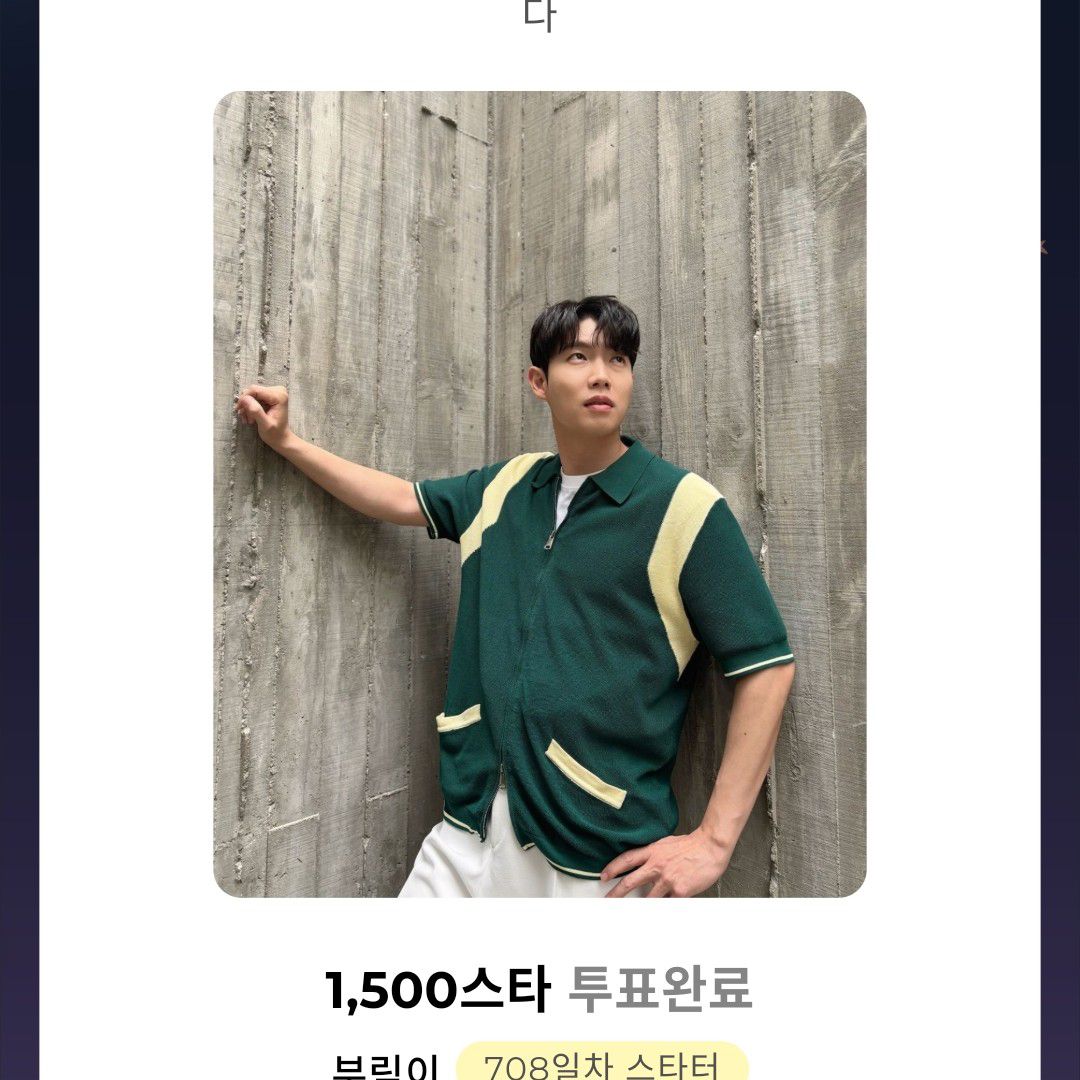Tap the 708일차 스타터 badge

(x=602, y=1064)
